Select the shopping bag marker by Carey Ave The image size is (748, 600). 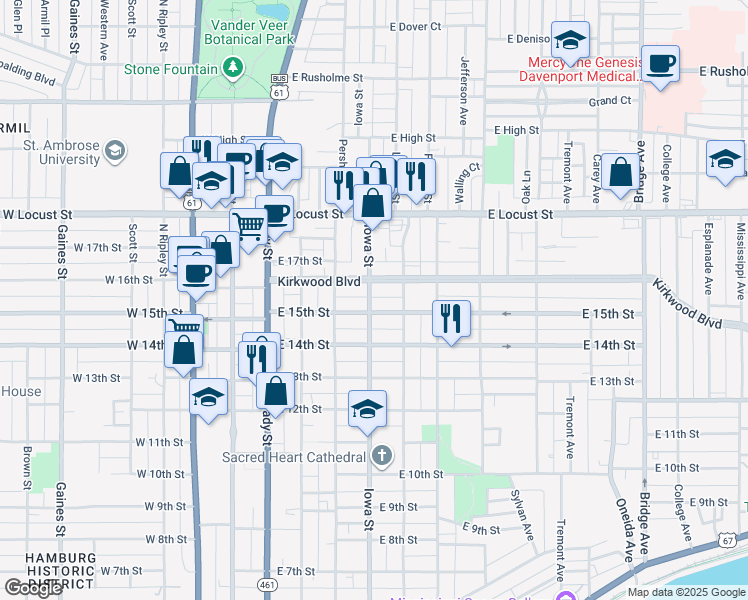point(620,173)
